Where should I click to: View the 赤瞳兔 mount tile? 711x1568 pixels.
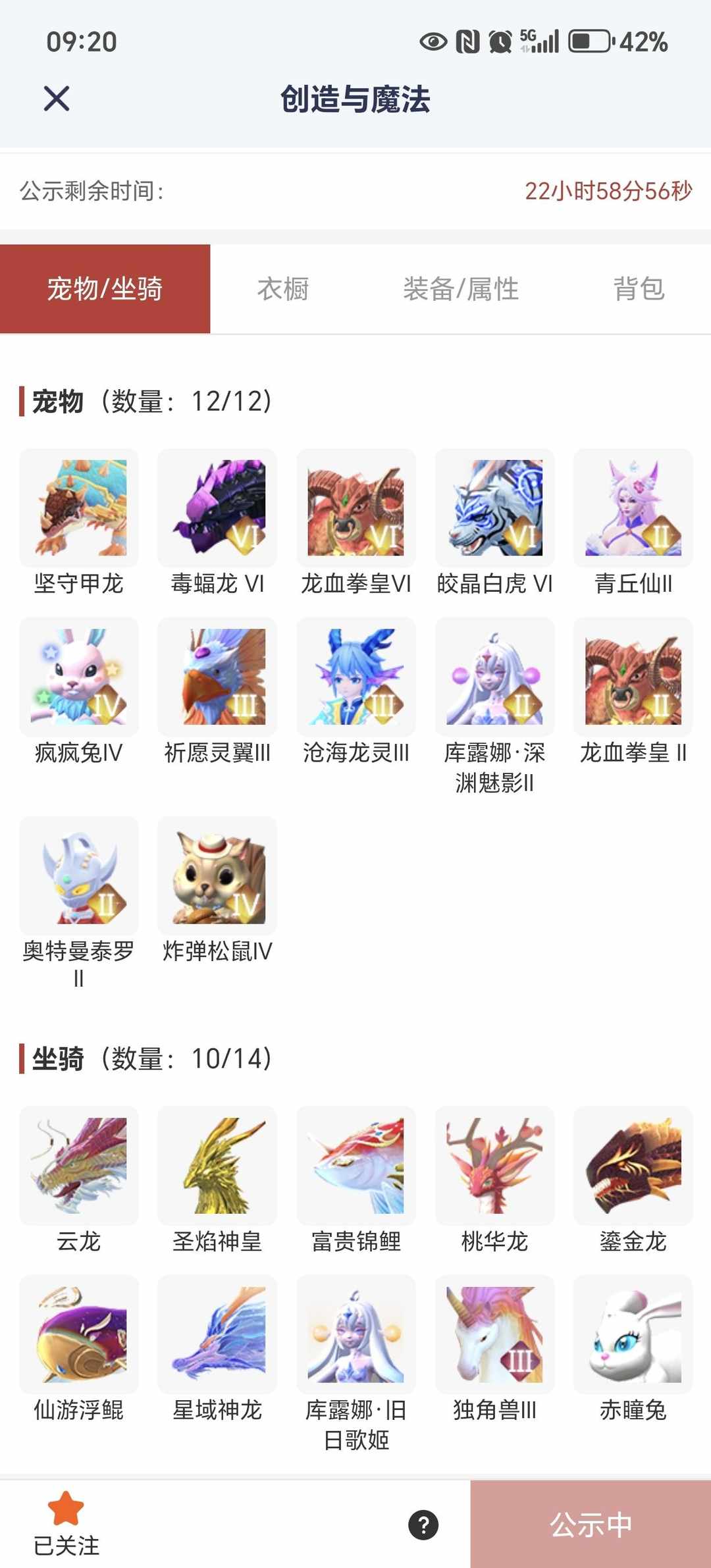coord(633,1334)
